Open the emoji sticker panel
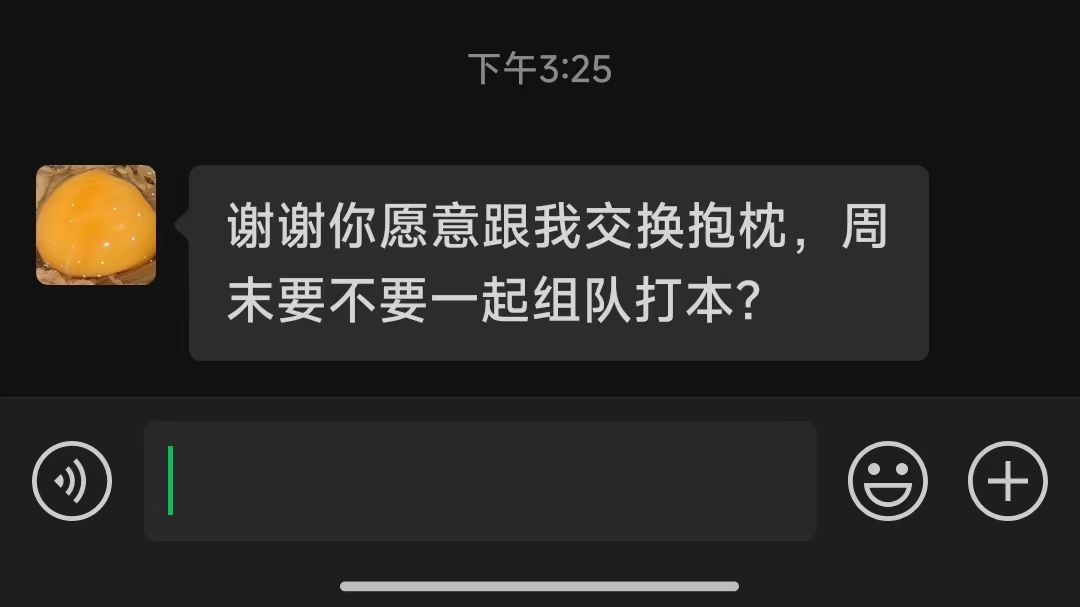This screenshot has width=1080, height=607. pyautogui.click(x=887, y=481)
